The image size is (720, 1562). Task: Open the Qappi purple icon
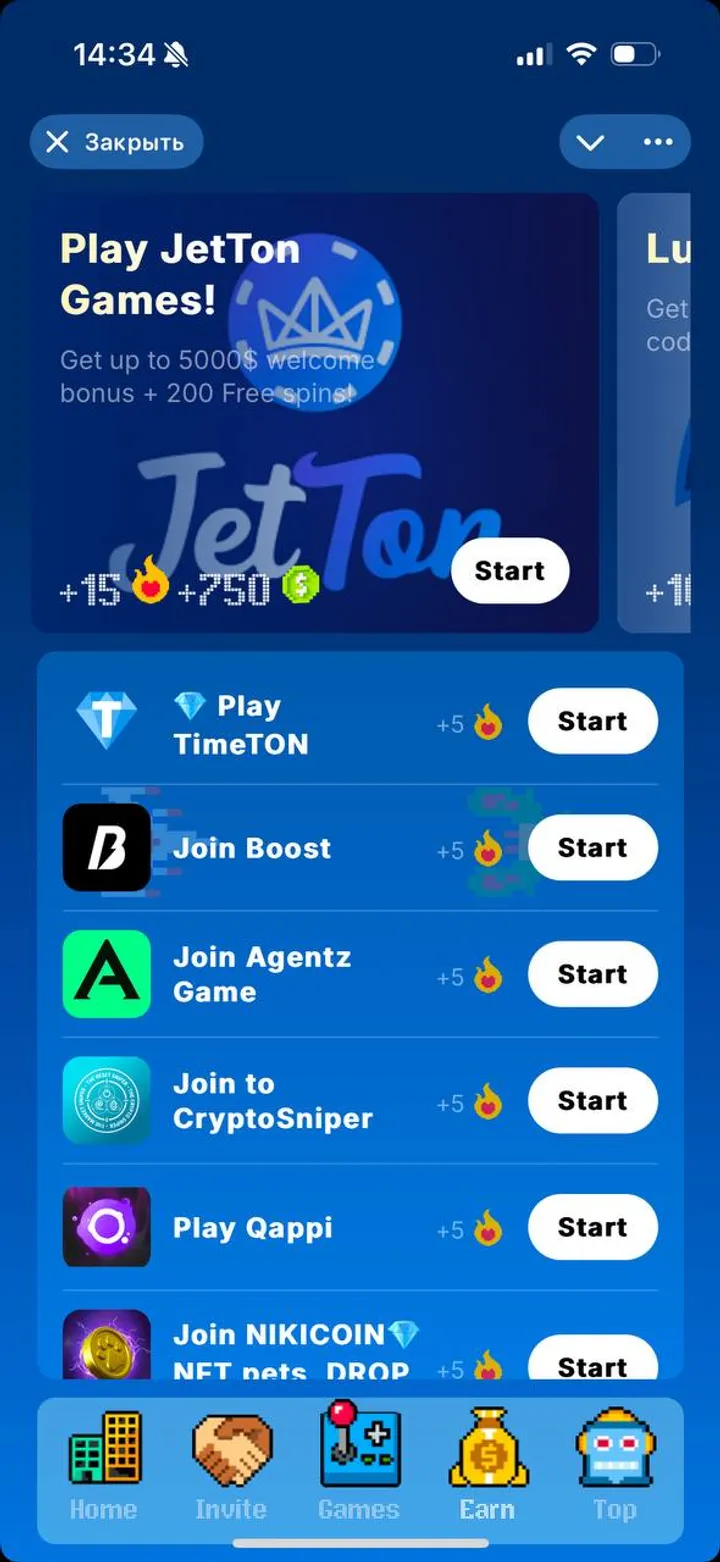click(107, 1227)
